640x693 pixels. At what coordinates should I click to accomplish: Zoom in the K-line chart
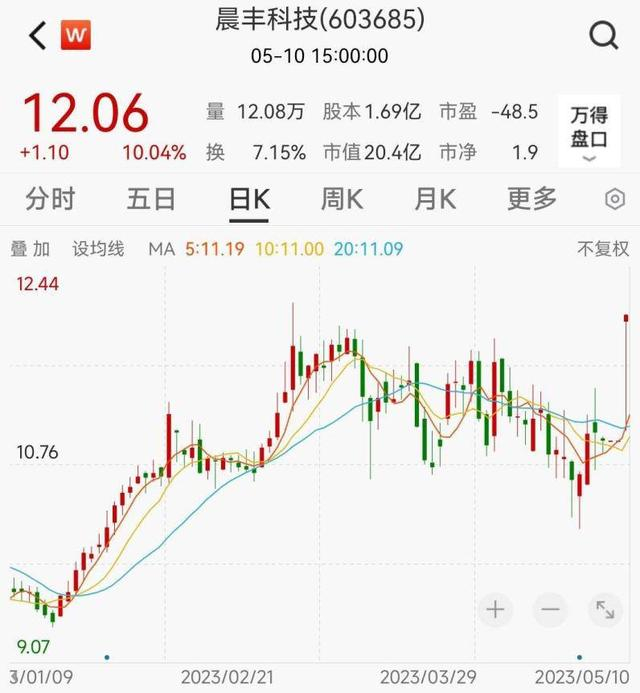click(496, 609)
